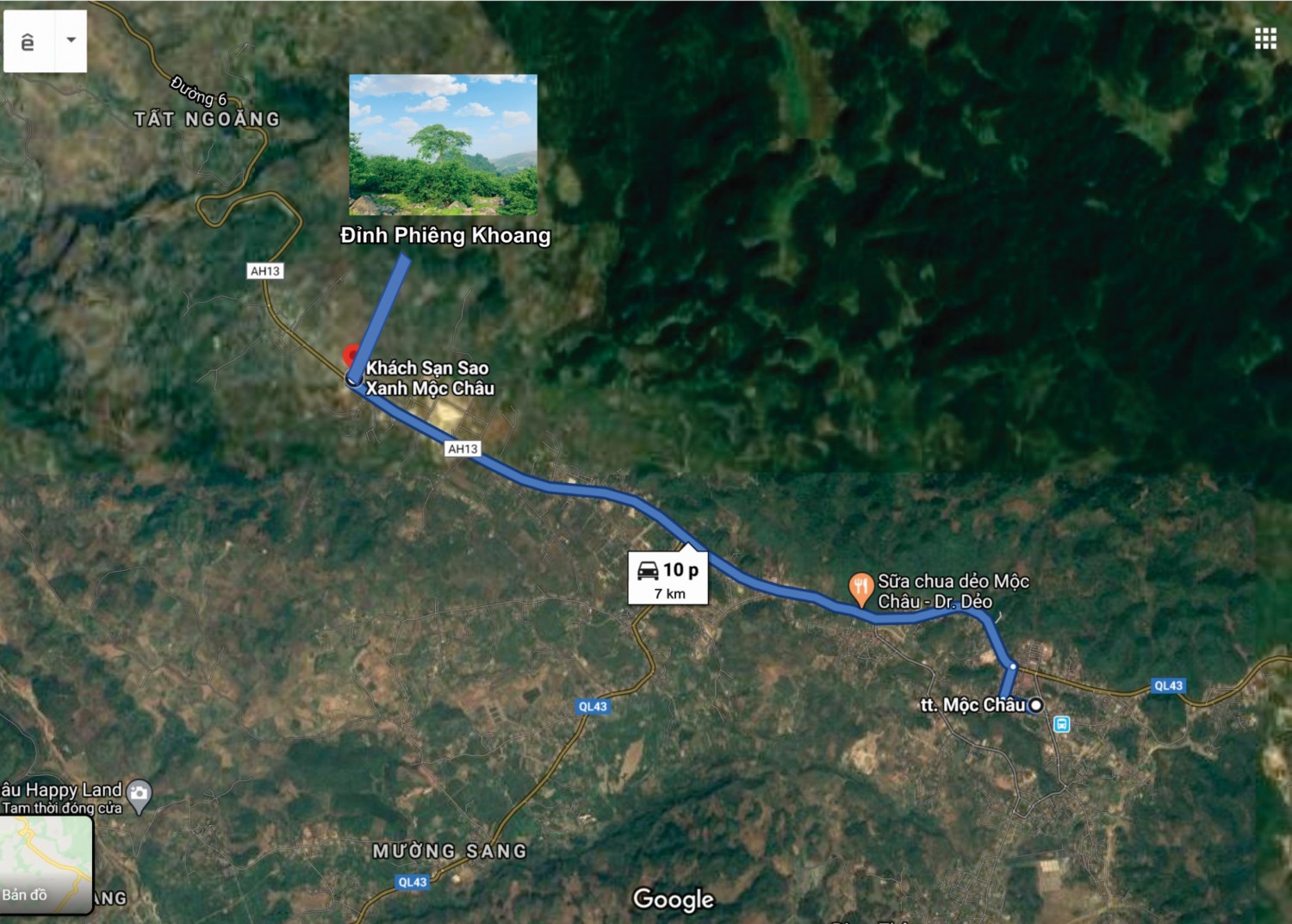Switch to the Bản đồ map layer
This screenshot has width=1292, height=924.
(x=46, y=864)
